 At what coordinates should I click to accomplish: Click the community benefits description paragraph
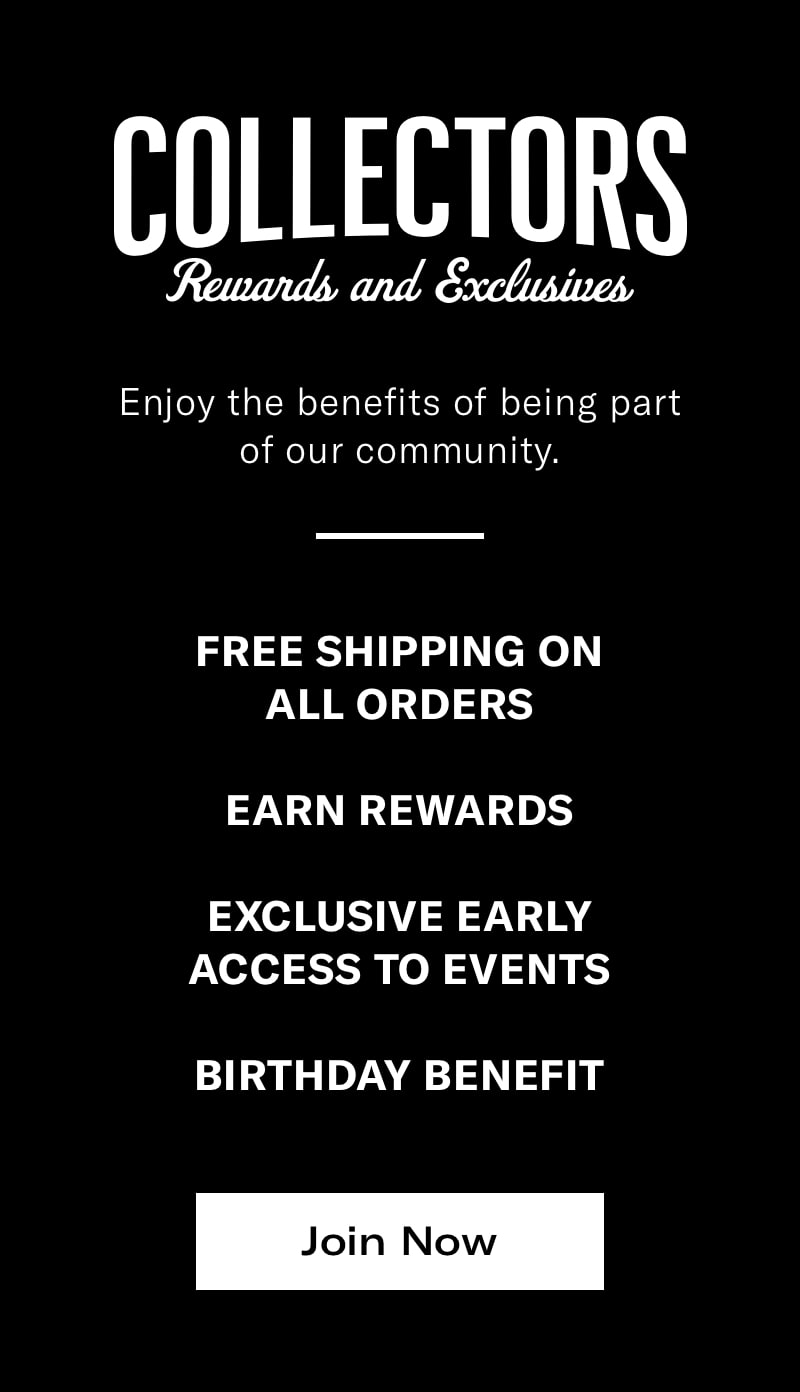400,425
